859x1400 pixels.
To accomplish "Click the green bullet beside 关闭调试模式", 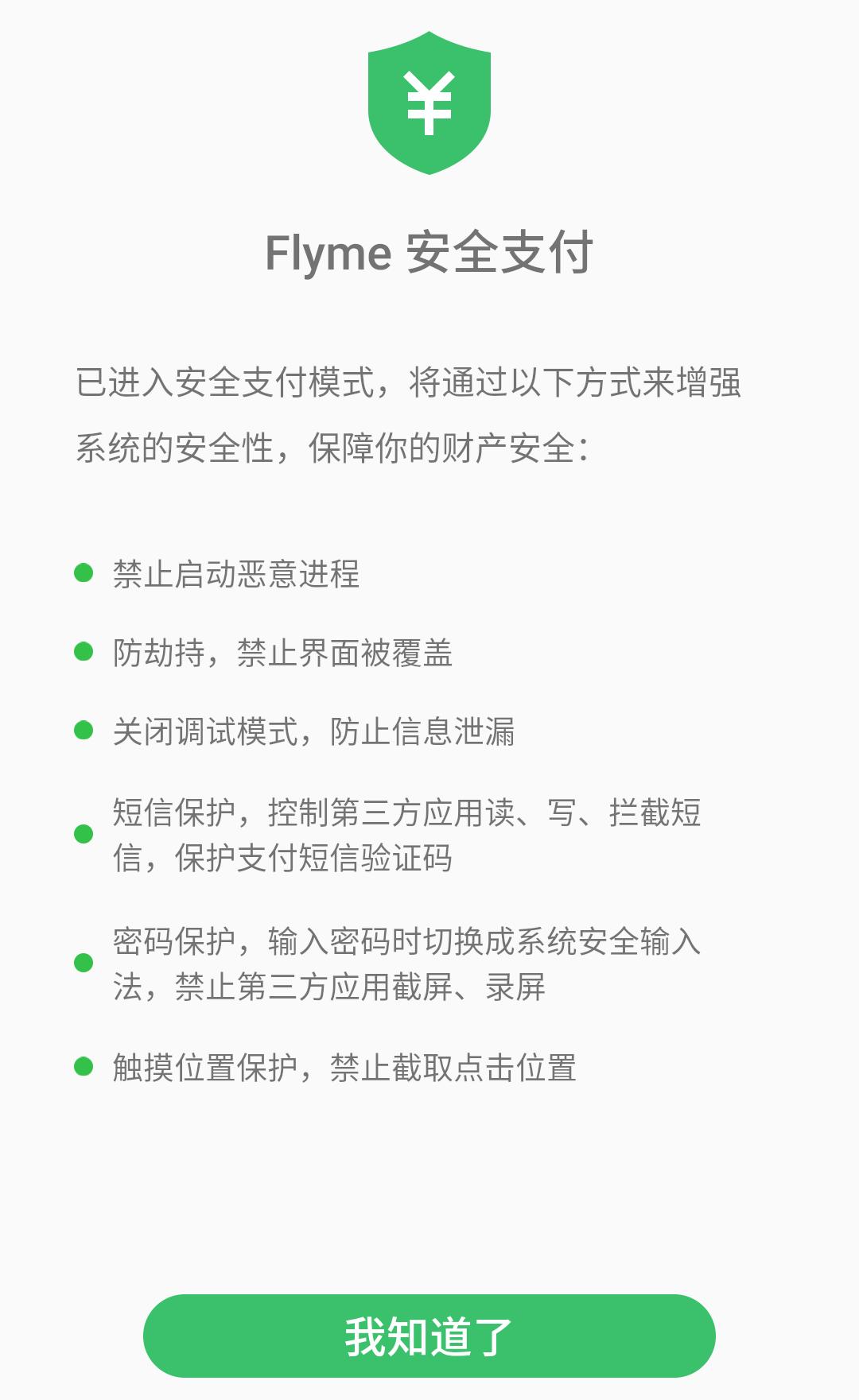I will 83,728.
